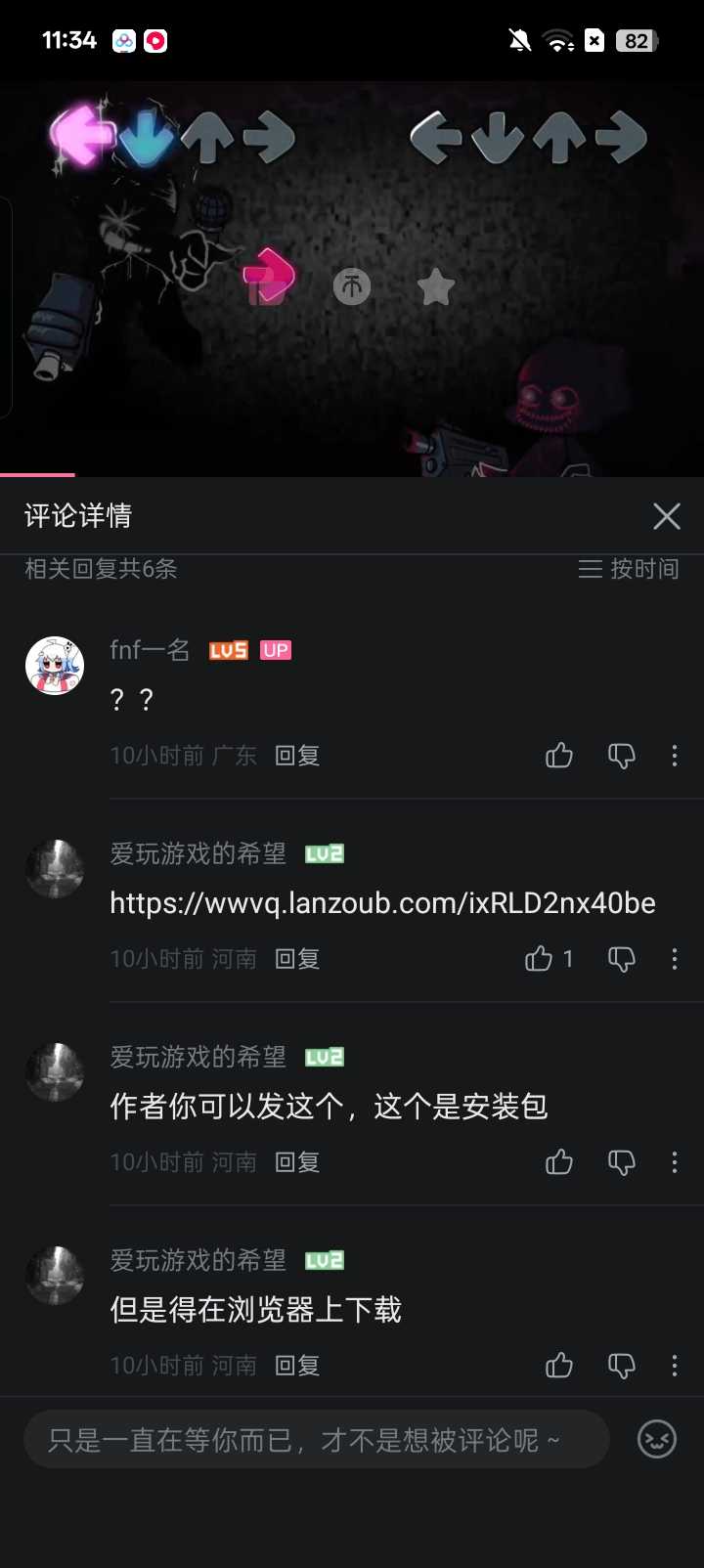704x1568 pixels.
Task: Like the '但是得在浏览器上下载' comment
Action: point(559,1366)
